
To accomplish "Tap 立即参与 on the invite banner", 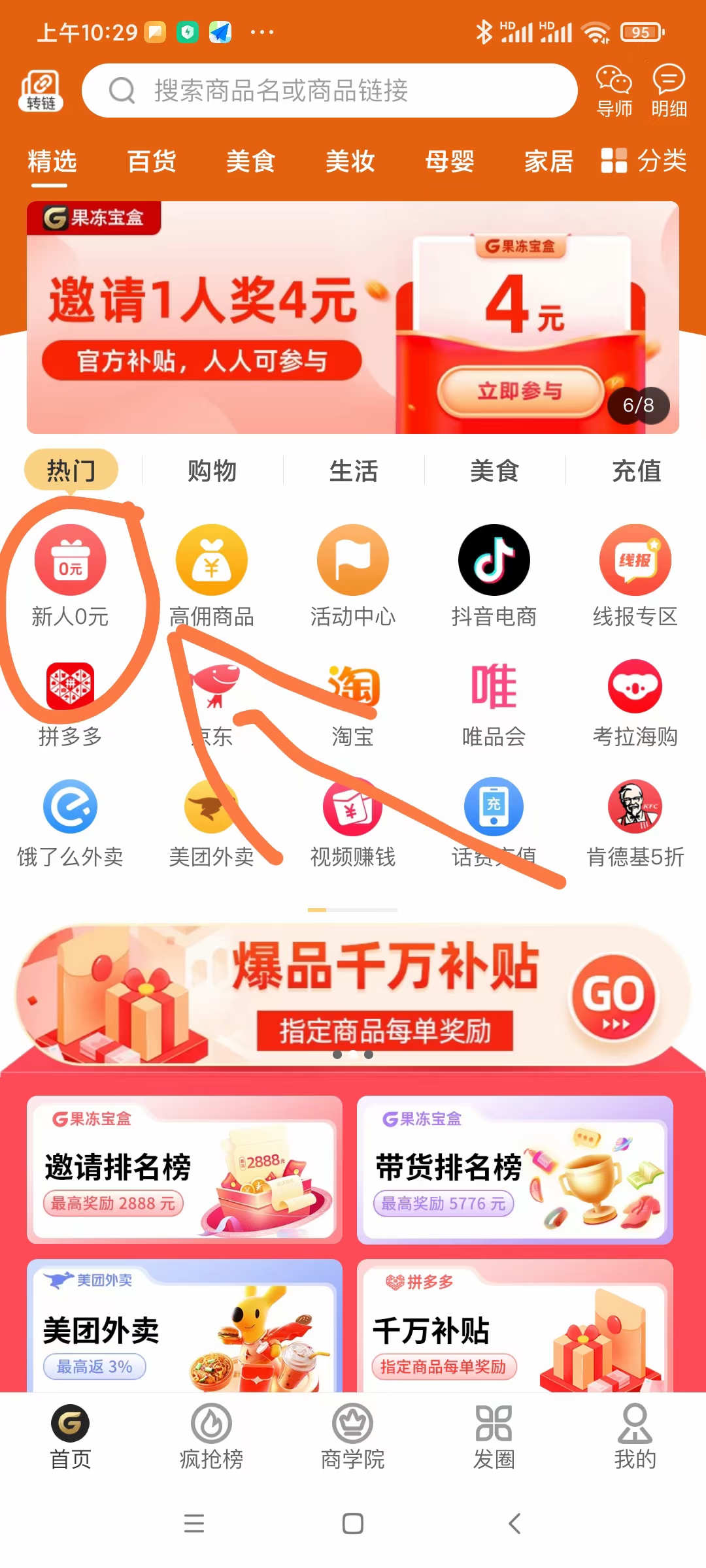I will coord(520,391).
